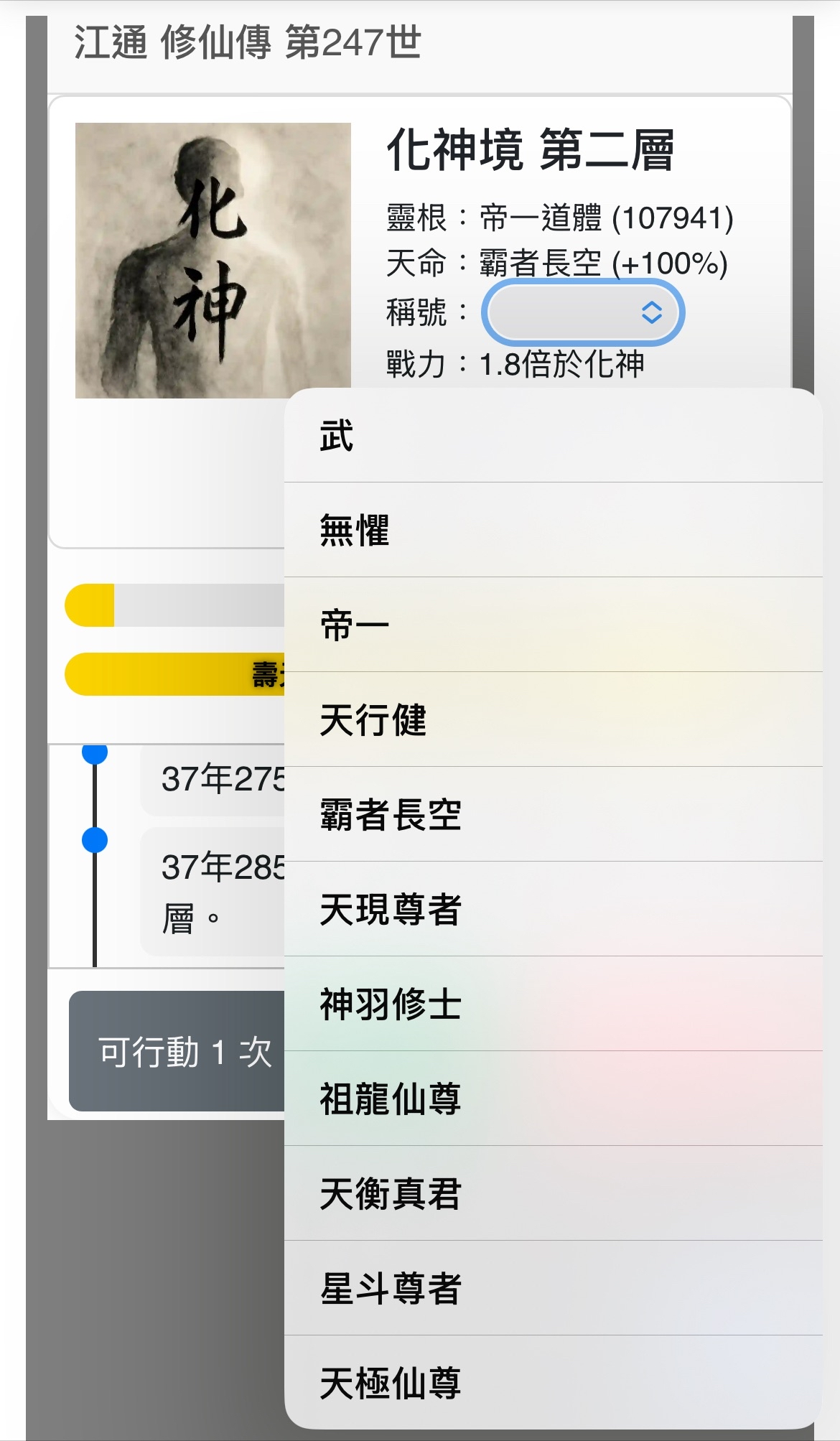Pick the 帝一 title
Viewport: 840px width, 1441px height.
(x=553, y=625)
